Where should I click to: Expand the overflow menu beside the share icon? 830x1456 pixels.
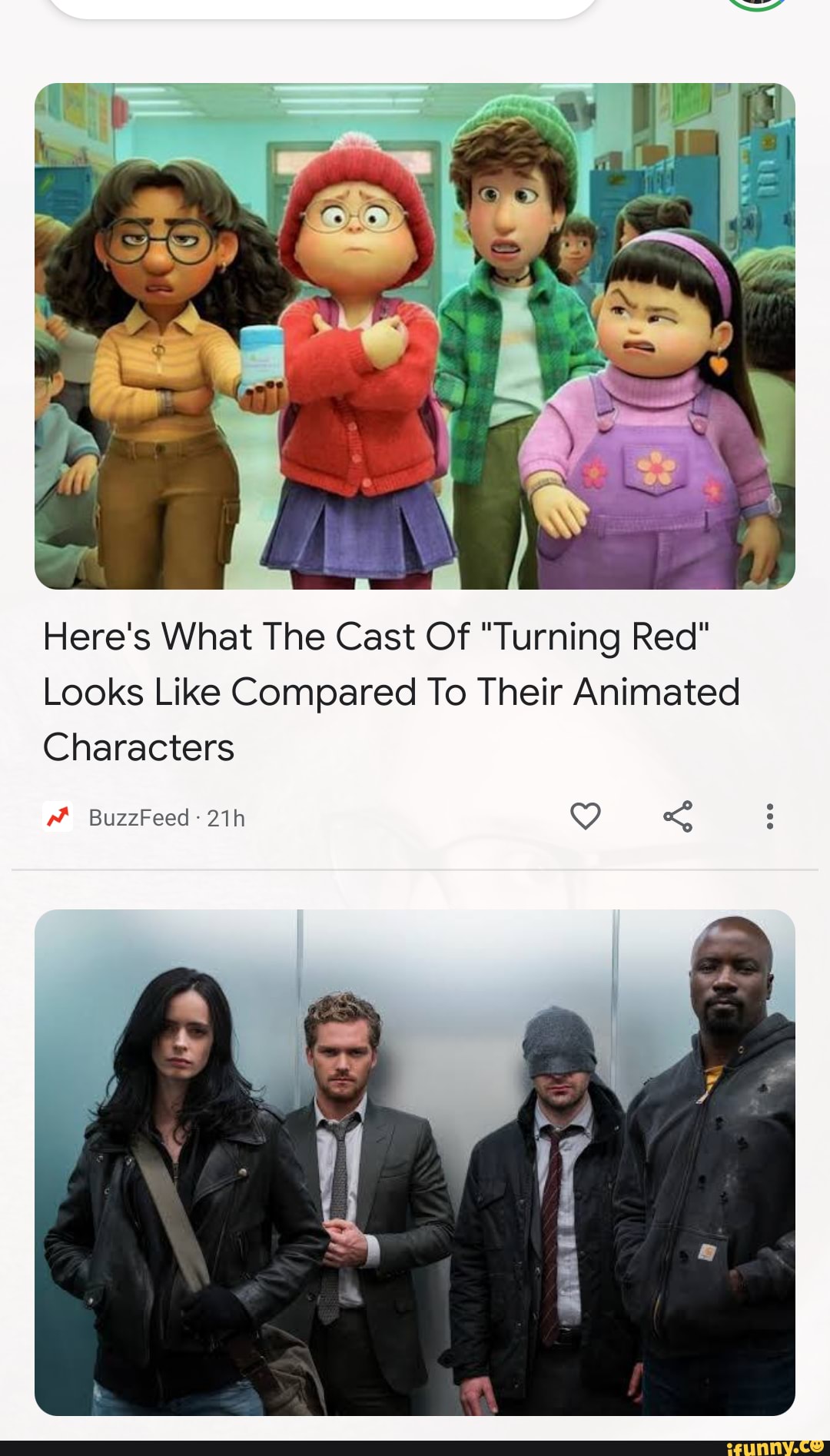coord(771,817)
